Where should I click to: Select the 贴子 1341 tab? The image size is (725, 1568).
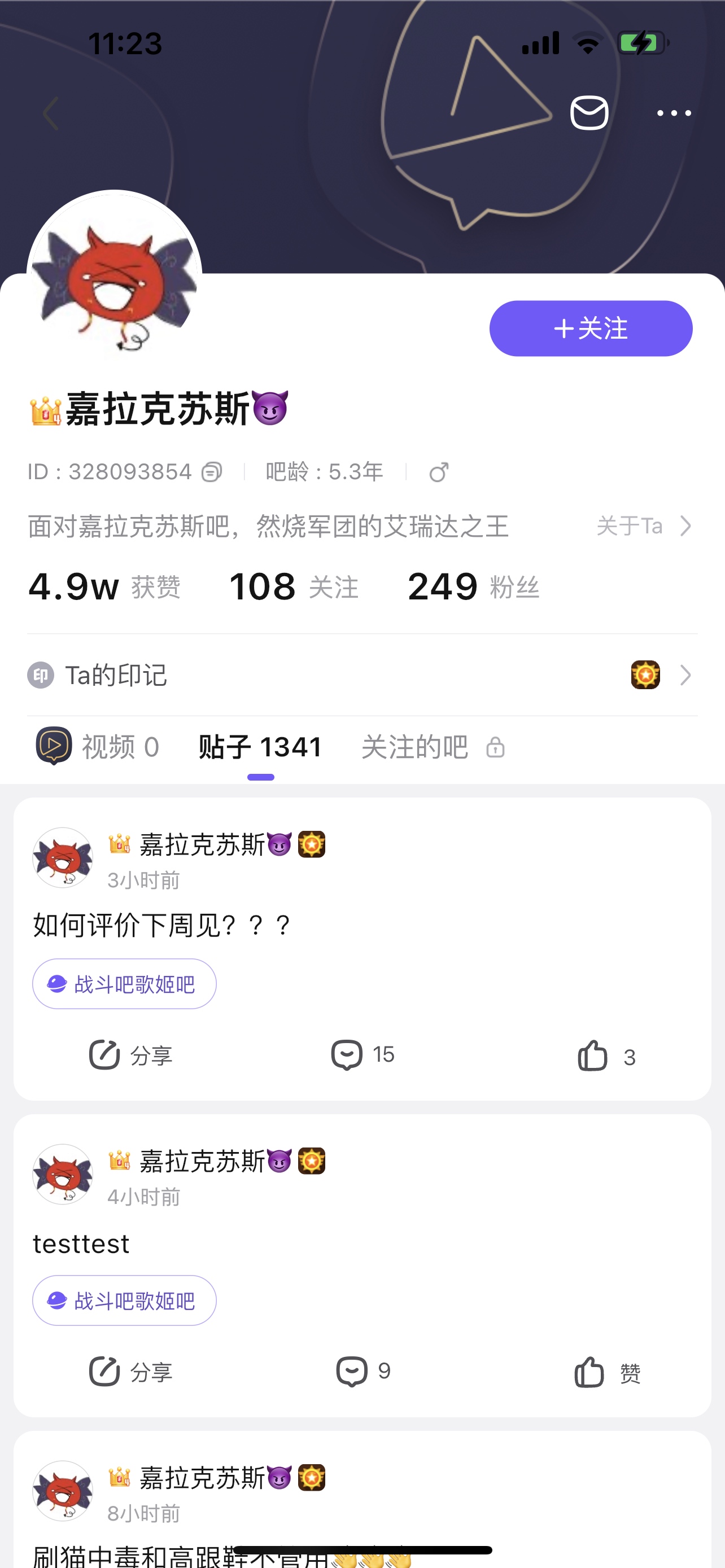pos(260,747)
